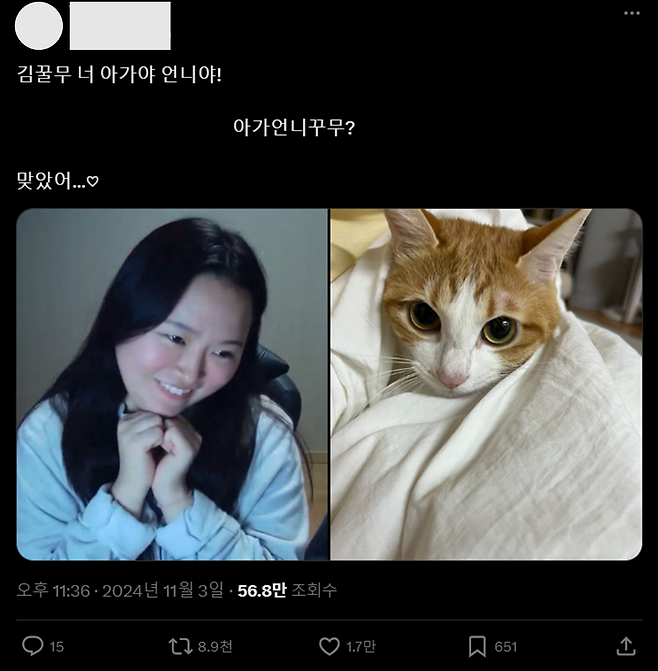Open the right photo of the cat
This screenshot has height=671, width=658.
tap(486, 384)
